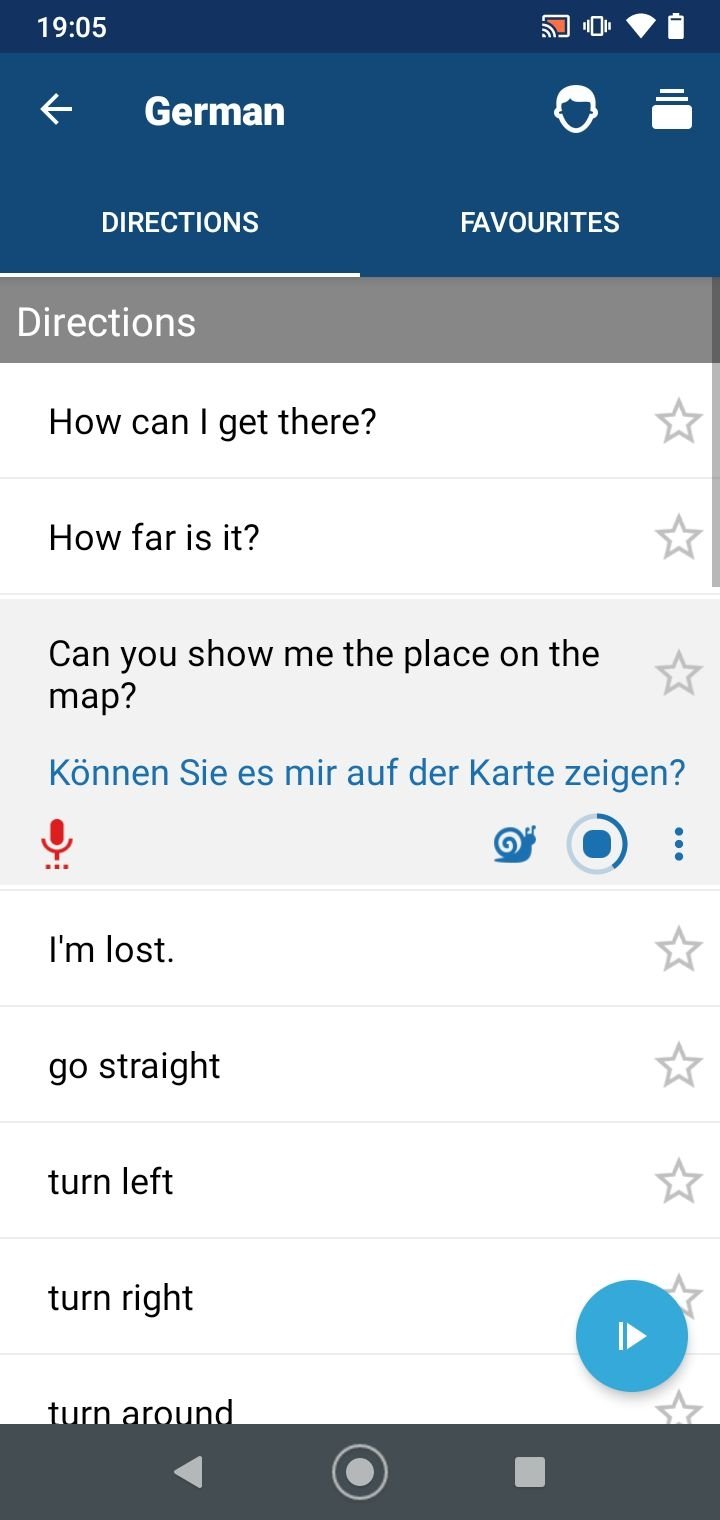Star the phrase "go straight"
Viewport: 720px width, 1520px height.
click(679, 1066)
